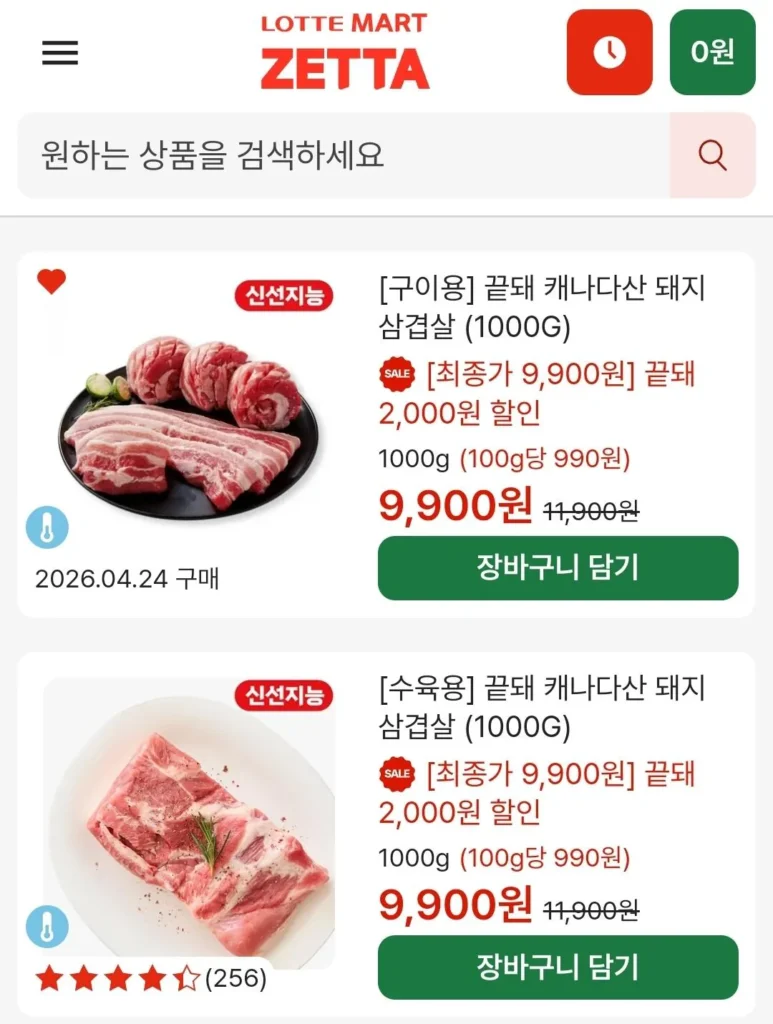Open the order history clock icon
The height and width of the screenshot is (1024, 773).
[609, 53]
